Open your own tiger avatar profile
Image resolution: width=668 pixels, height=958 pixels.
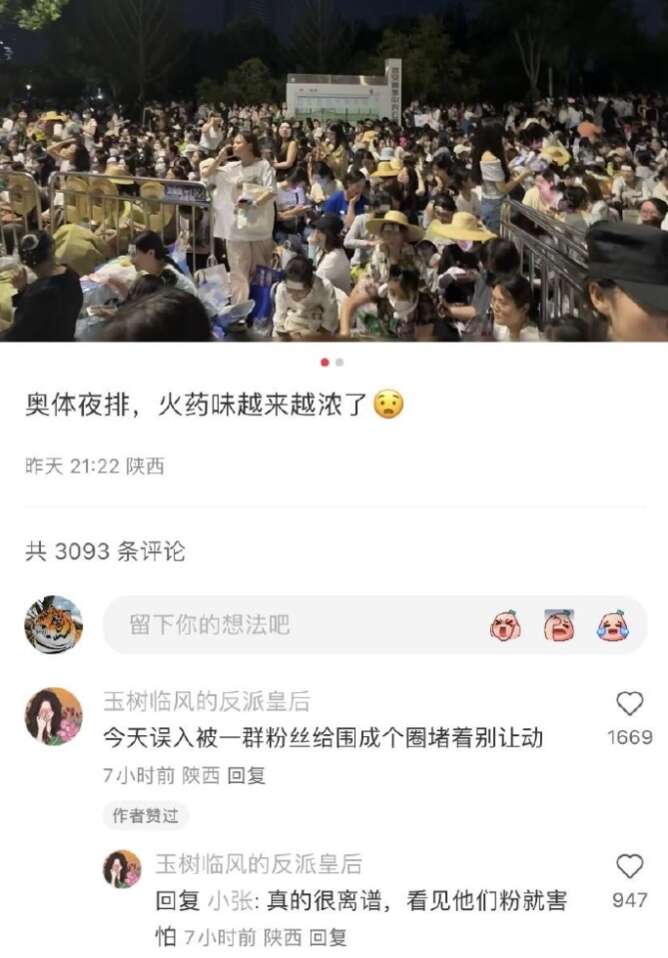pos(53,625)
